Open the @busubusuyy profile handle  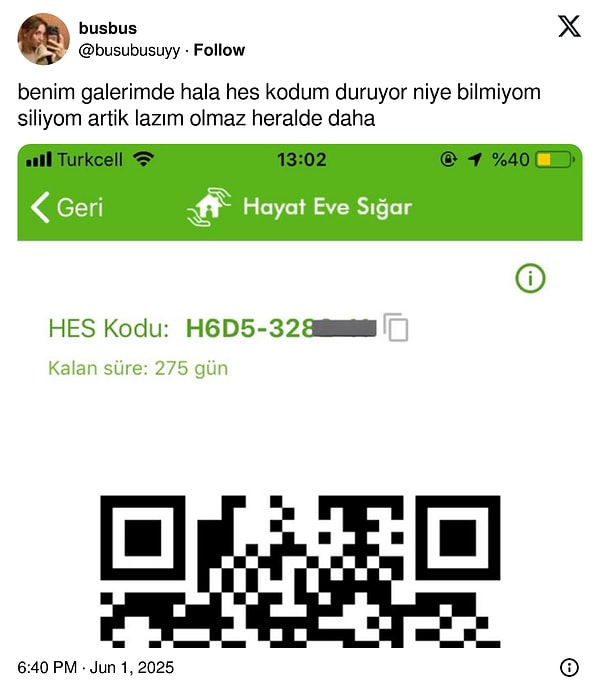131,50
